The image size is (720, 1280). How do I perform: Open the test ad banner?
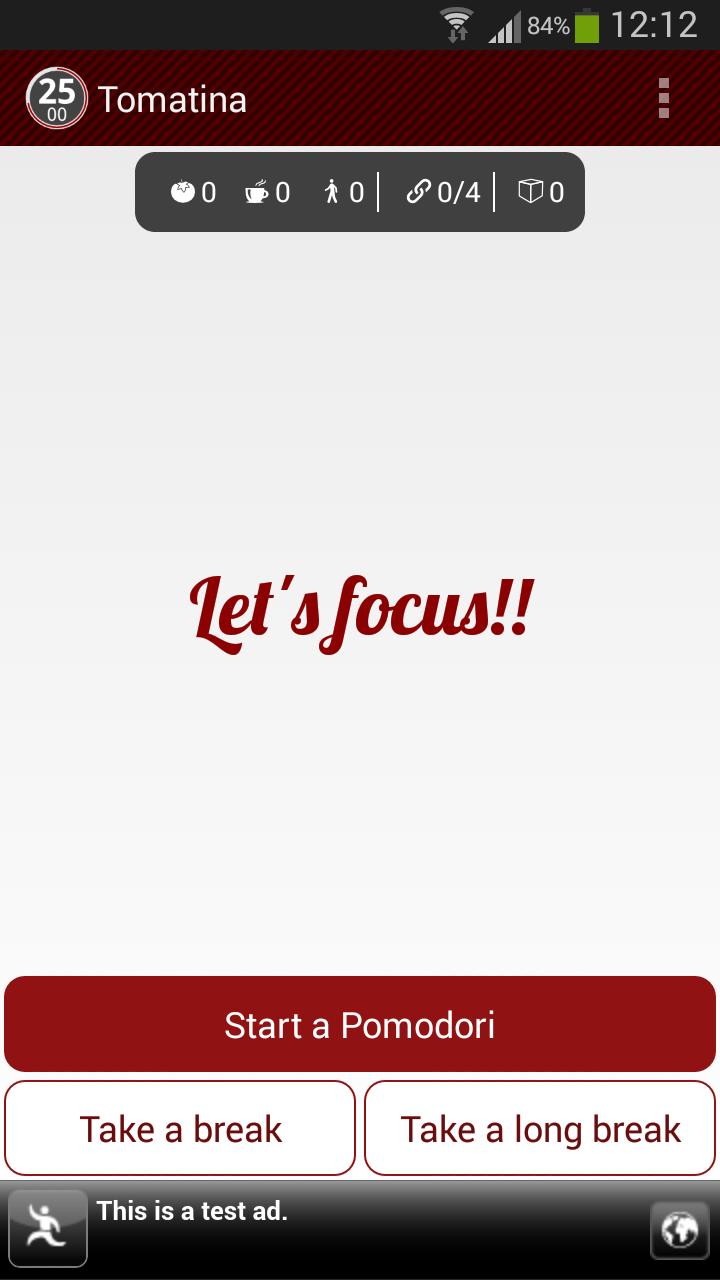tap(360, 1229)
